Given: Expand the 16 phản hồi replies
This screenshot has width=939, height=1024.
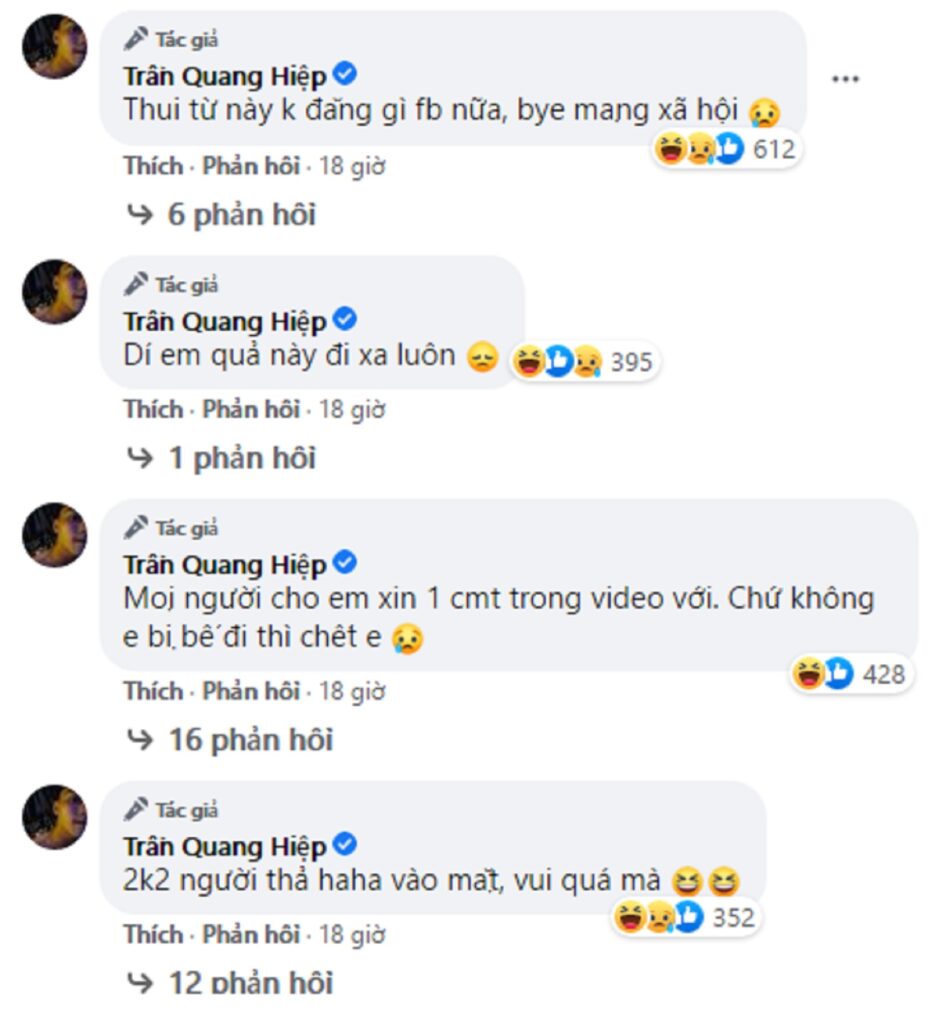Looking at the screenshot, I should (x=250, y=740).
